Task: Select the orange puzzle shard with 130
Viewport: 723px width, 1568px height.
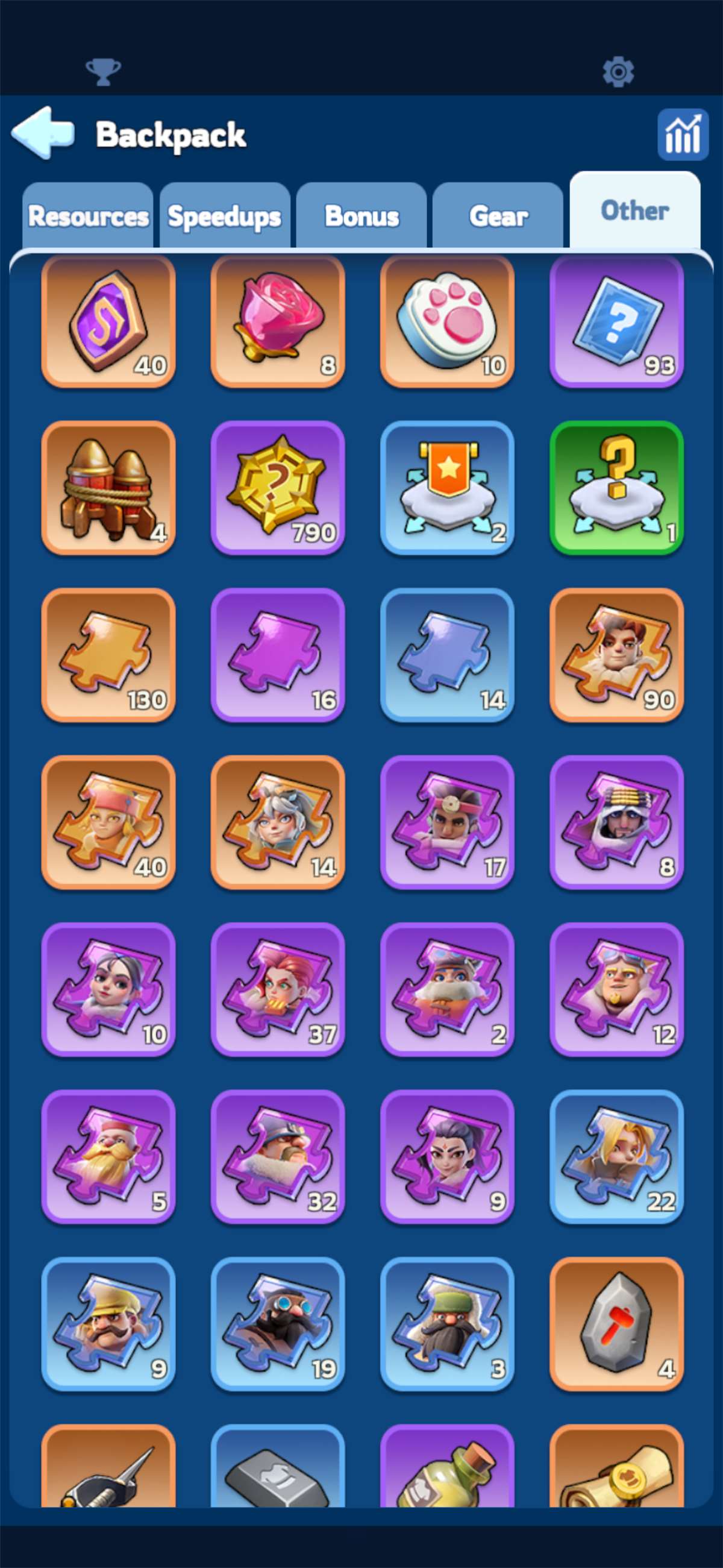Action: [108, 655]
